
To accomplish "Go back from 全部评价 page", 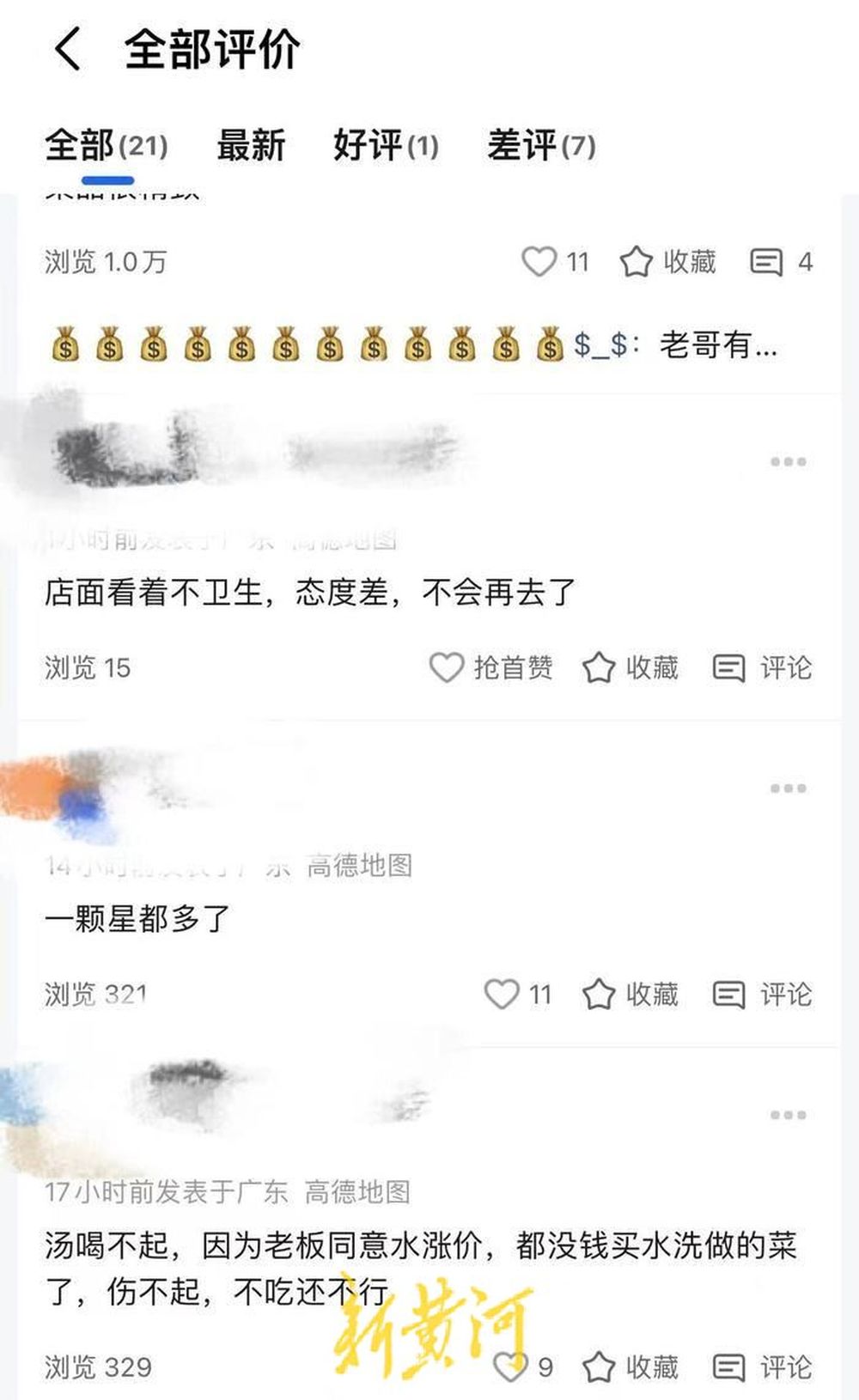I will (68, 49).
